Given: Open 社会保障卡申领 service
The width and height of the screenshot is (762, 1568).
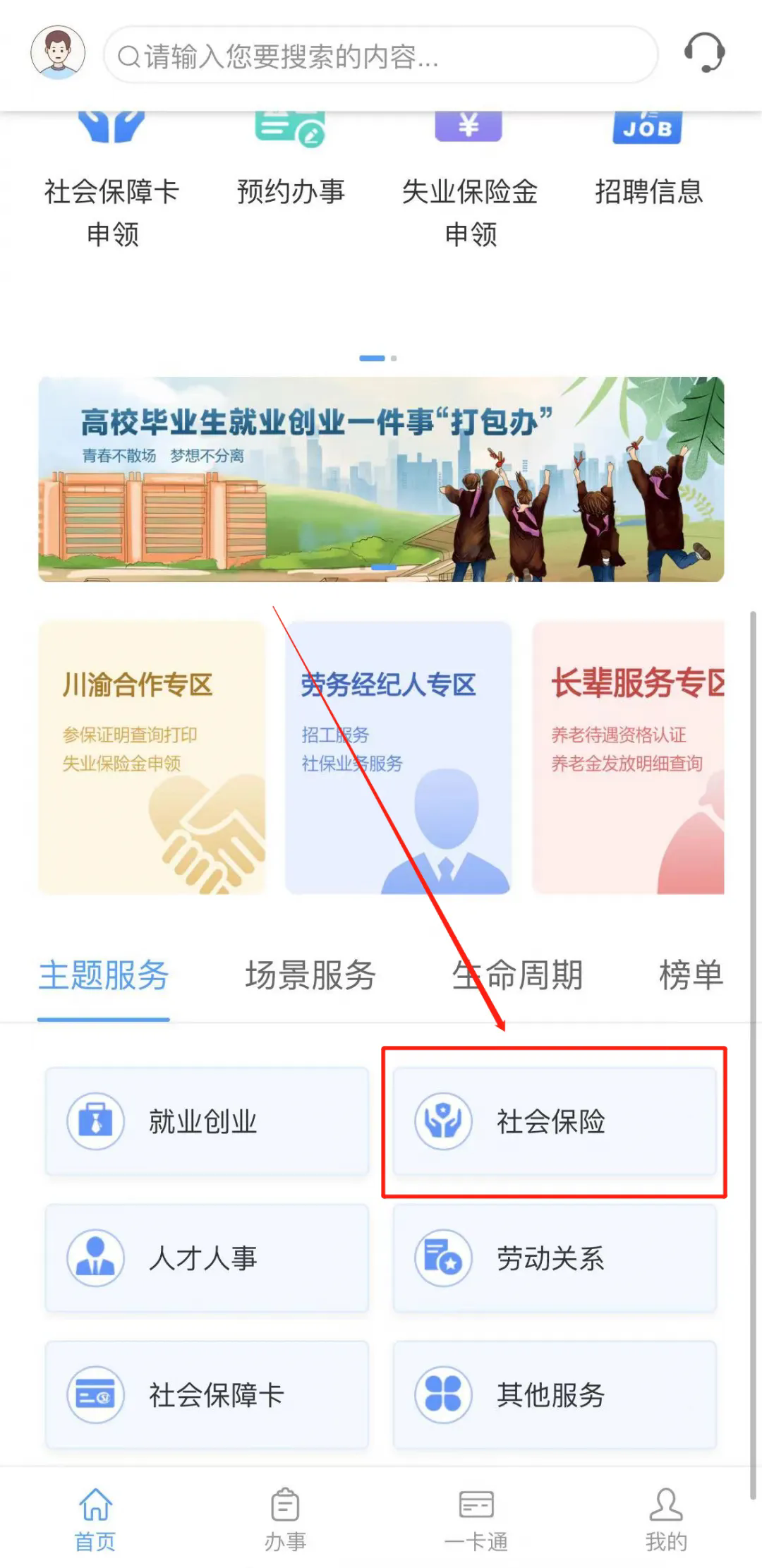Looking at the screenshot, I should 112,185.
